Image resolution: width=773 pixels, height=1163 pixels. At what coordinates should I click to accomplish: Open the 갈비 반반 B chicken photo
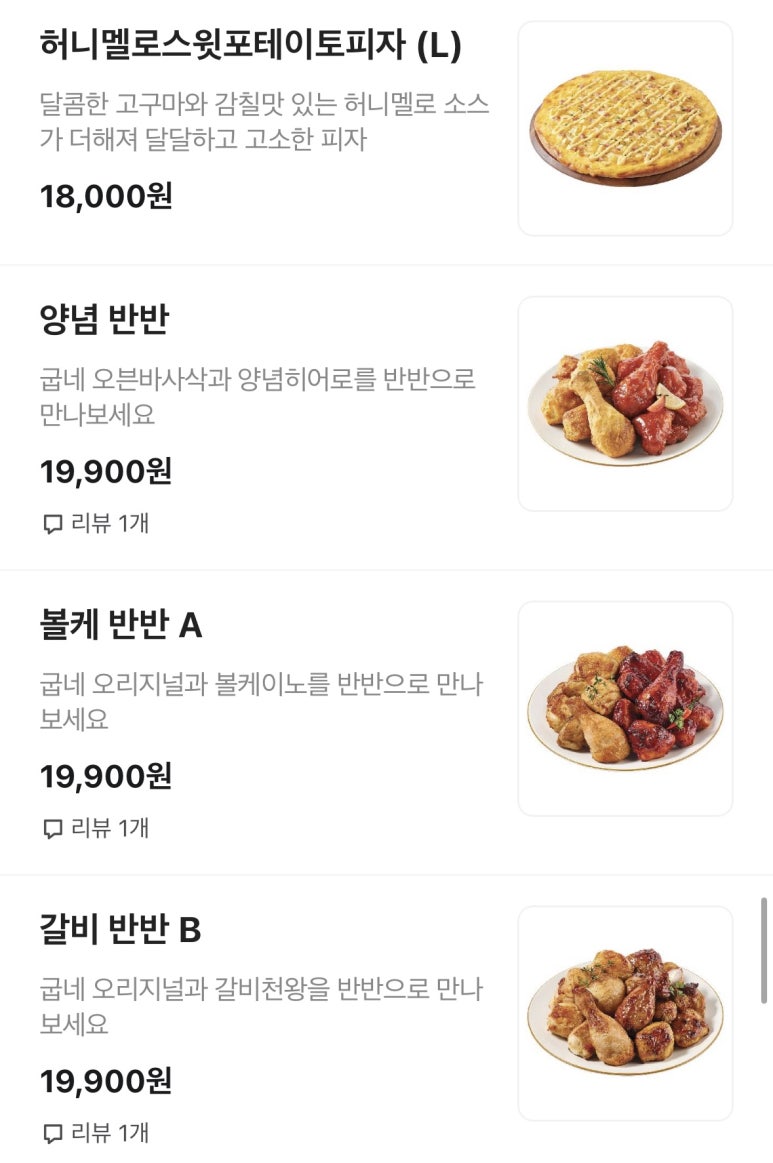625,1013
